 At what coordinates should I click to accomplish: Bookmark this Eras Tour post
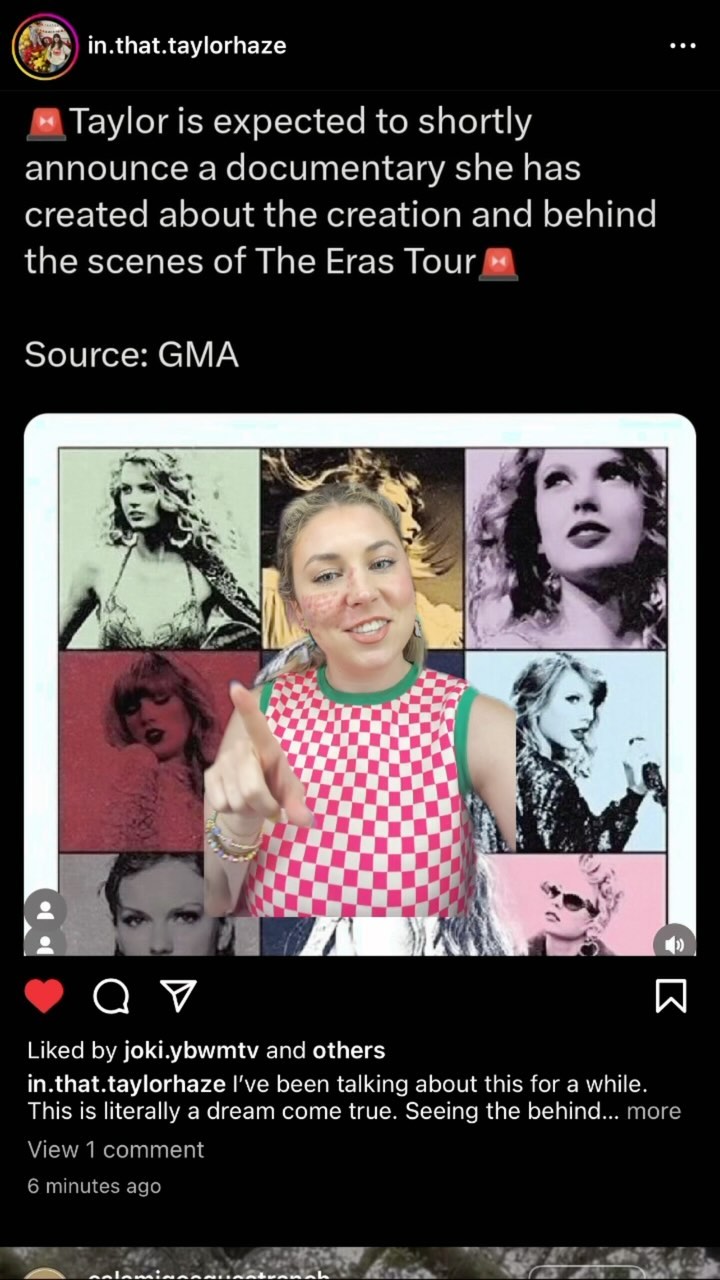click(670, 995)
